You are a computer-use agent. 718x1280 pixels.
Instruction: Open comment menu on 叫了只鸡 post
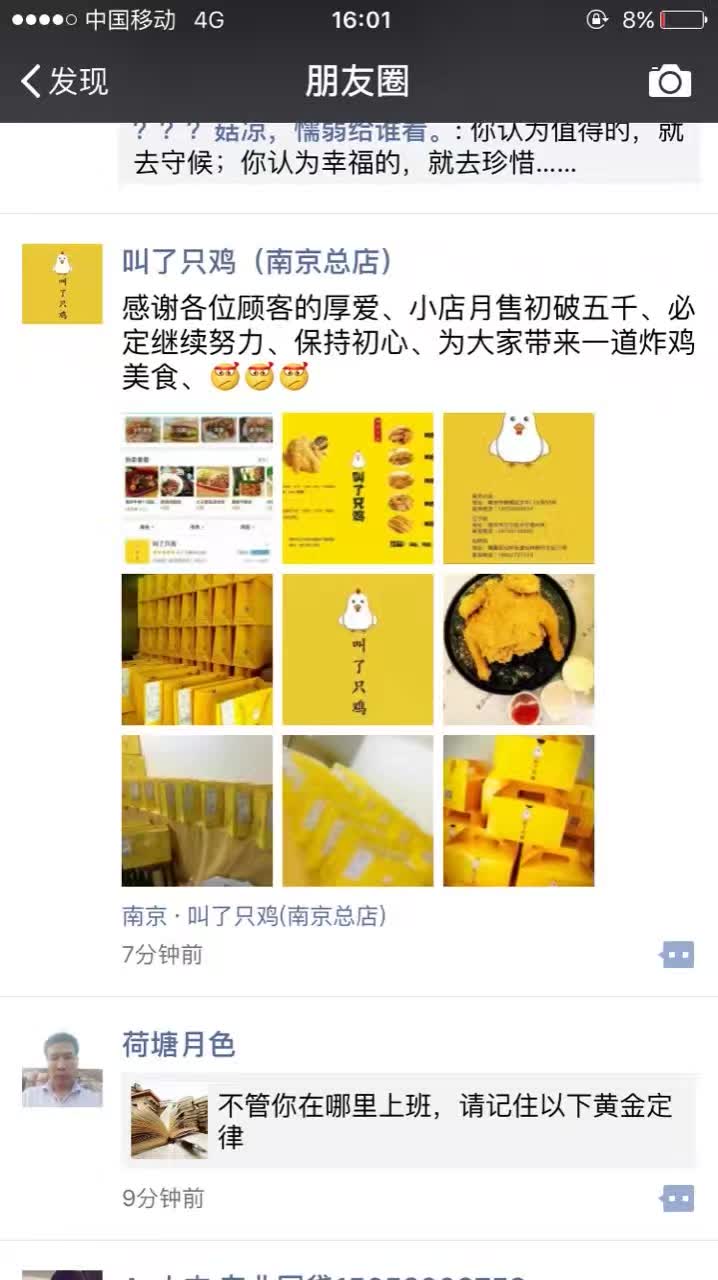click(x=677, y=955)
